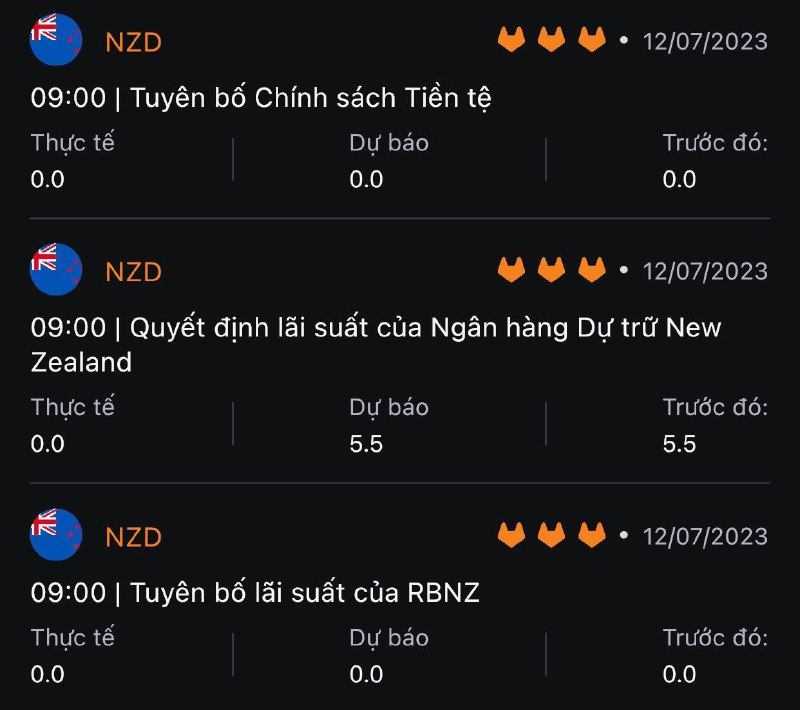Select the Tuyên bố lãi suất của RBNZ event

pyautogui.click(x=255, y=593)
